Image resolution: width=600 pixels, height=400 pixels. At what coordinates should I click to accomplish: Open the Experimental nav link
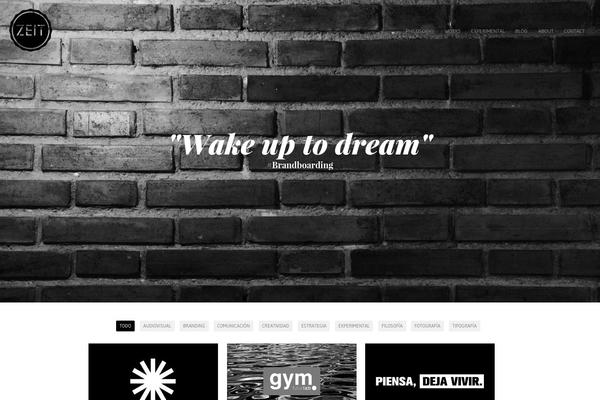click(487, 31)
